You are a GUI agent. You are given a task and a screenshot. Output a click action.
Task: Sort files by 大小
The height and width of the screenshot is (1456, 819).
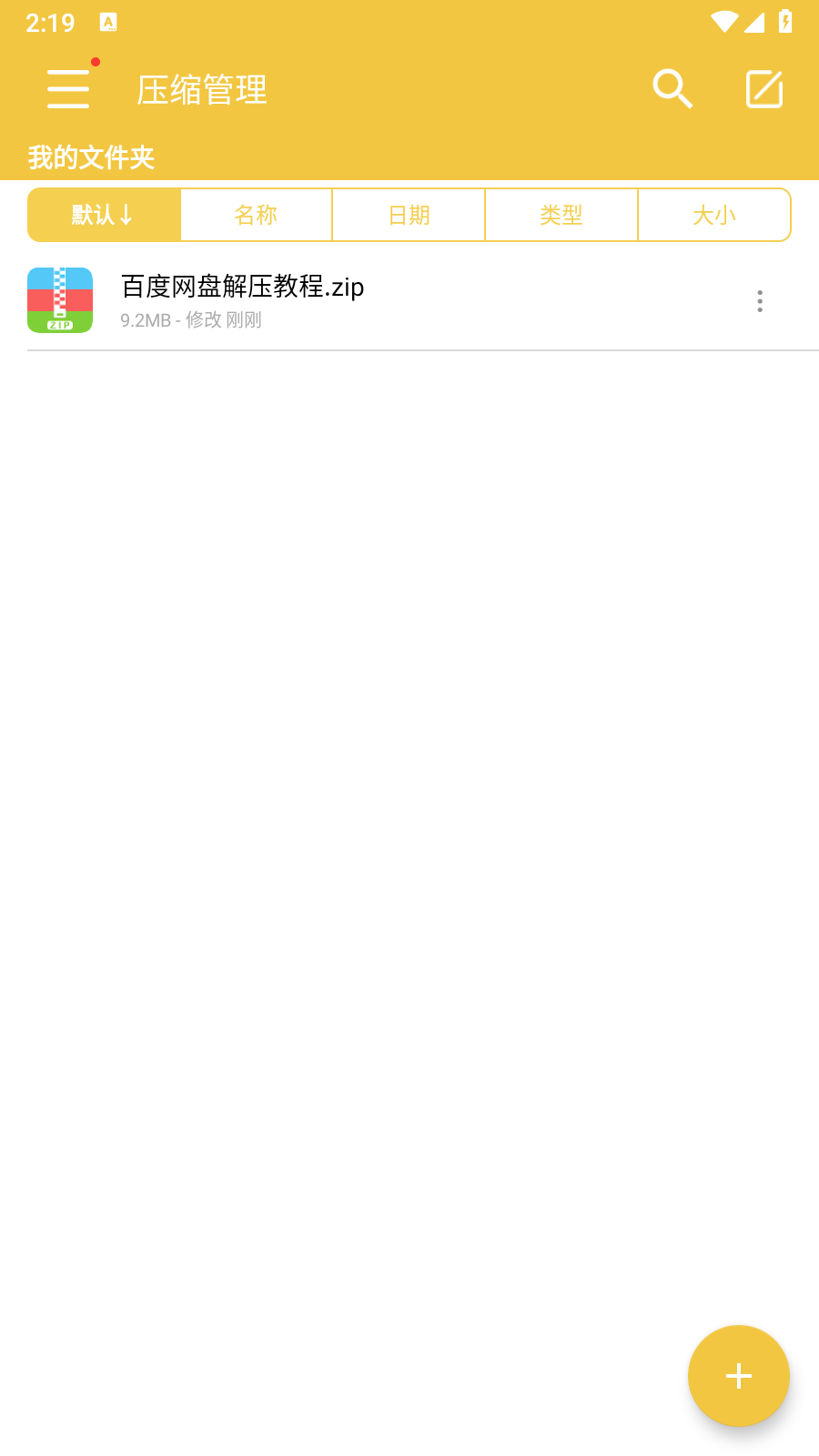(x=714, y=216)
